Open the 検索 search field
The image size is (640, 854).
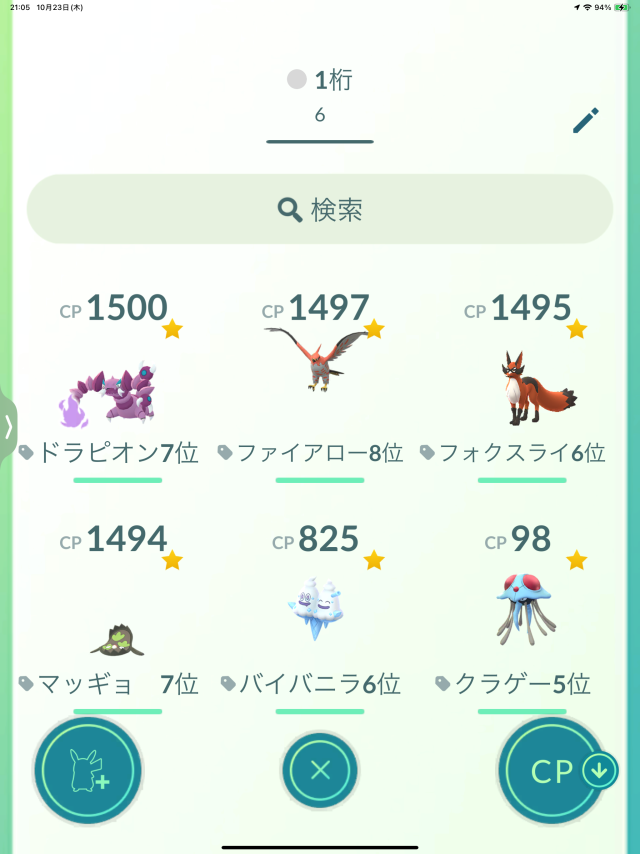[320, 210]
